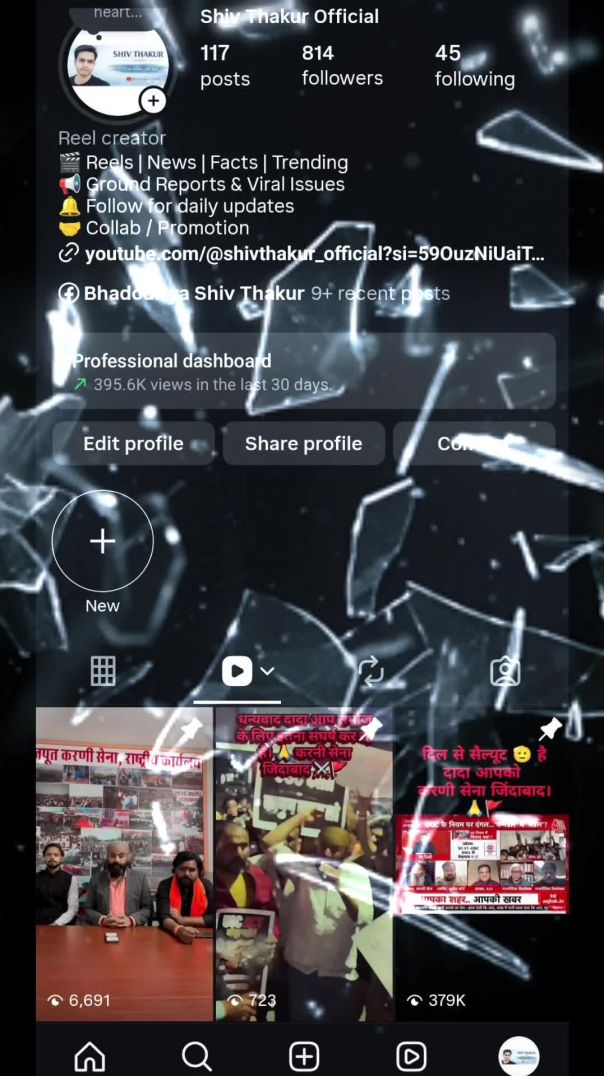Open the reel with 6,691 views
This screenshot has height=1076, width=604.
tap(124, 865)
